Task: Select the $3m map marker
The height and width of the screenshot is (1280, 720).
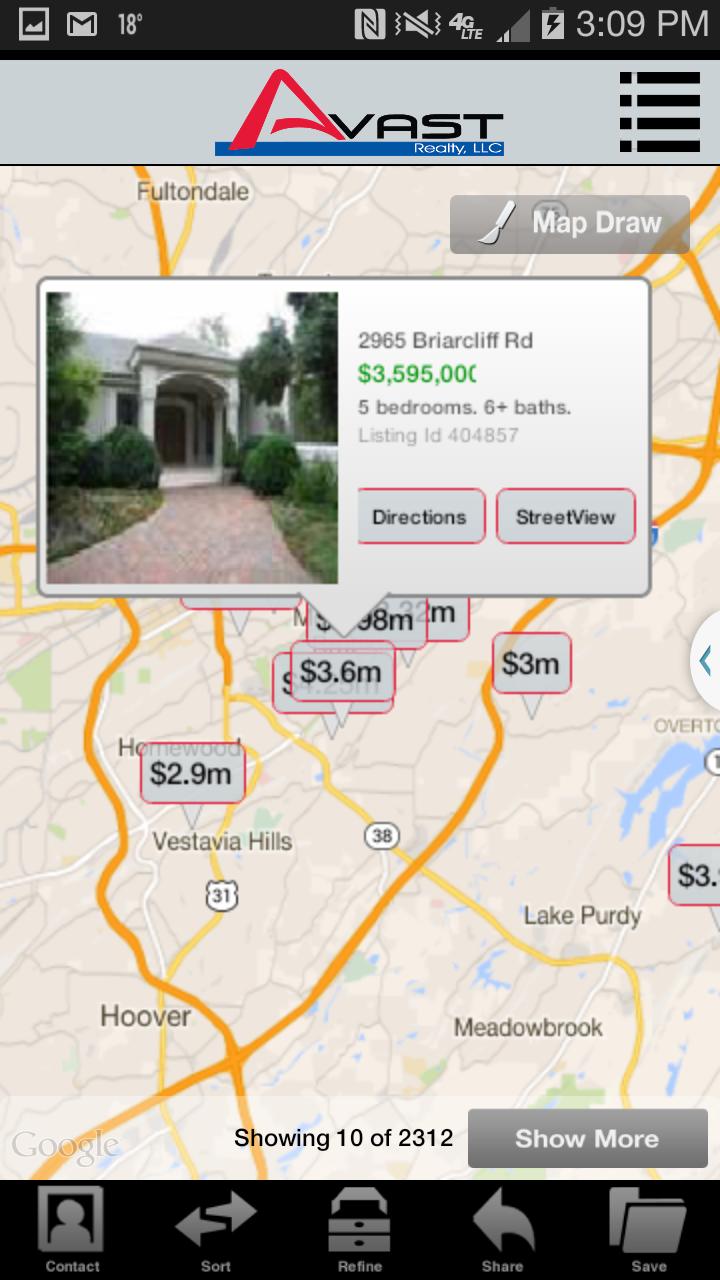Action: coord(531,664)
